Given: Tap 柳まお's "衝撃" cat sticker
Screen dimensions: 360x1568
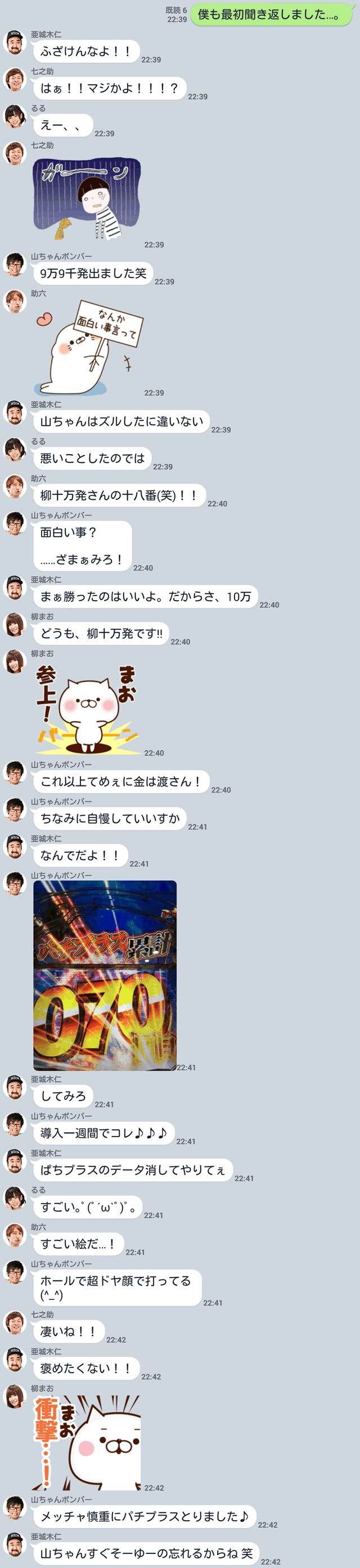Looking at the screenshot, I should (87, 1443).
